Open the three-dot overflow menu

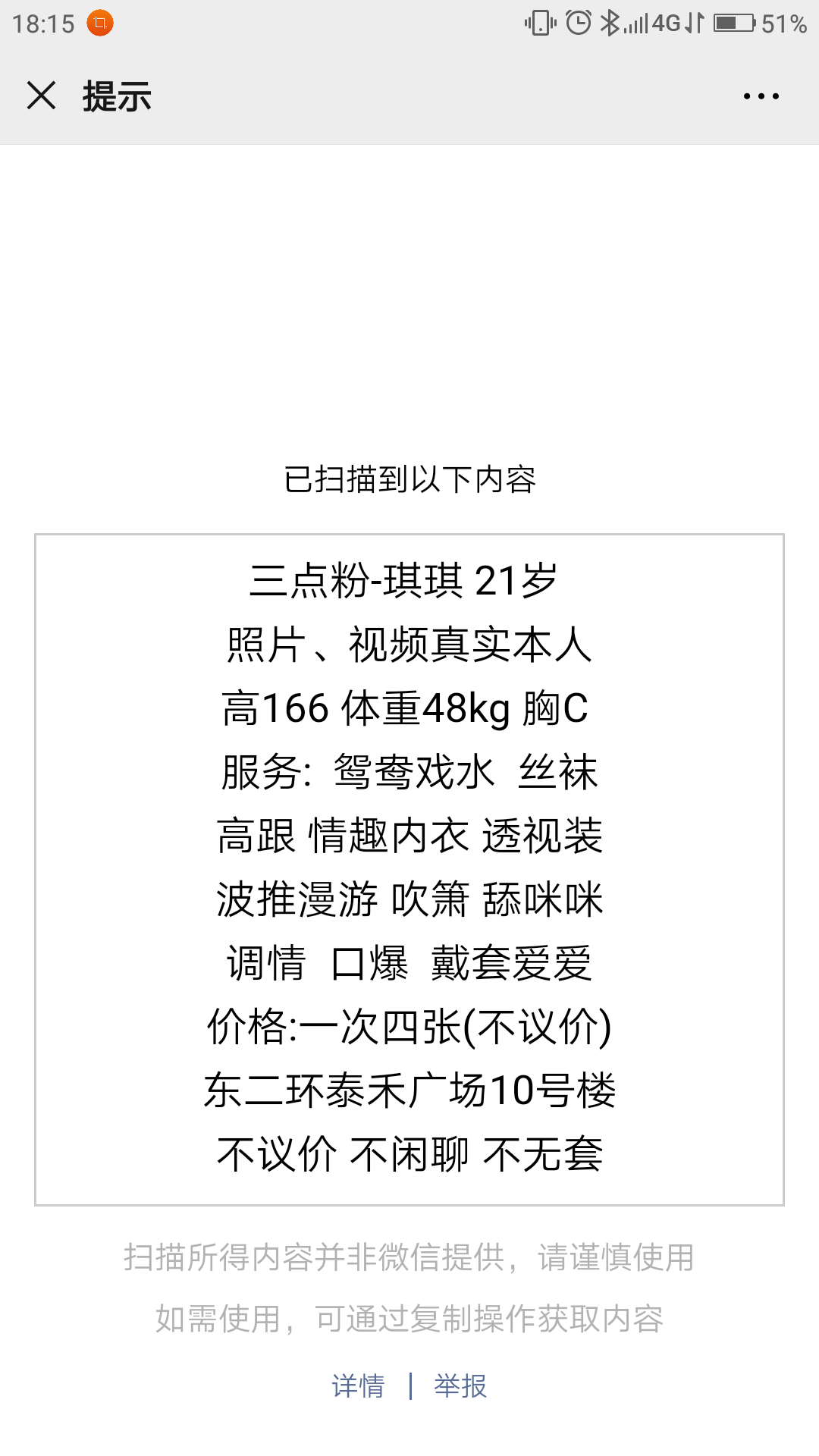[761, 96]
